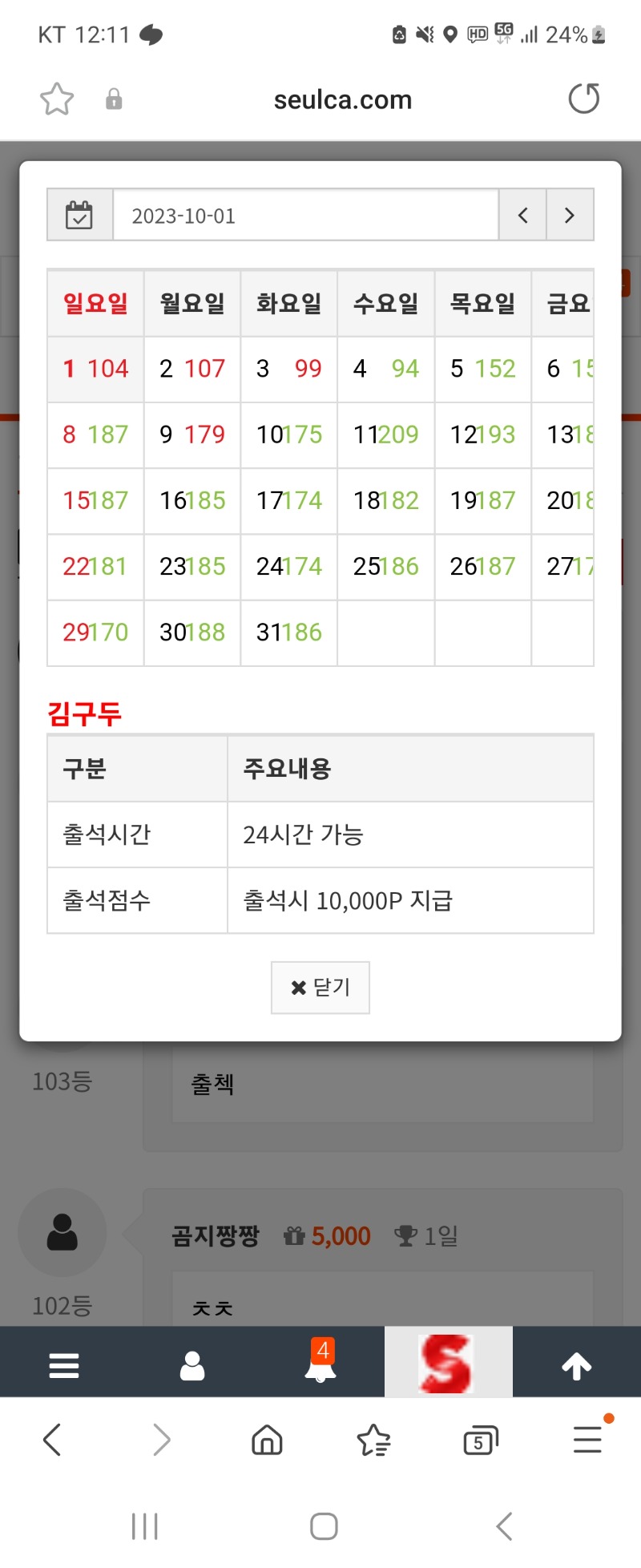
Task: Open the user profile icon
Action: click(192, 1365)
